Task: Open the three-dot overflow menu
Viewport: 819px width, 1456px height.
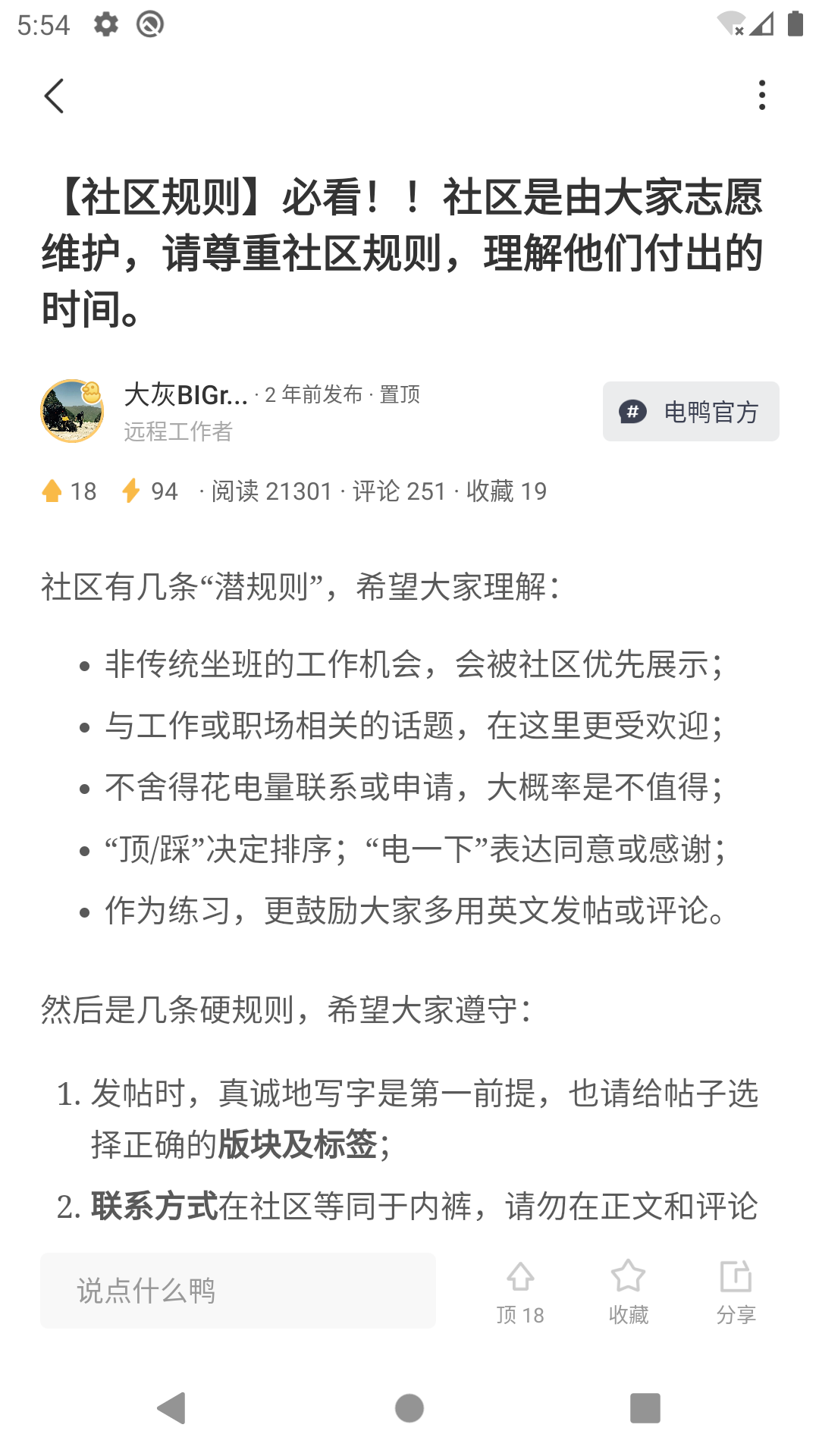Action: click(x=762, y=96)
